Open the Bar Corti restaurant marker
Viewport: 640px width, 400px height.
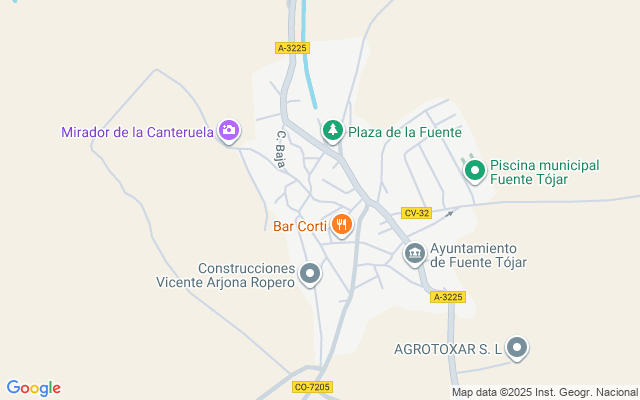coord(342,225)
